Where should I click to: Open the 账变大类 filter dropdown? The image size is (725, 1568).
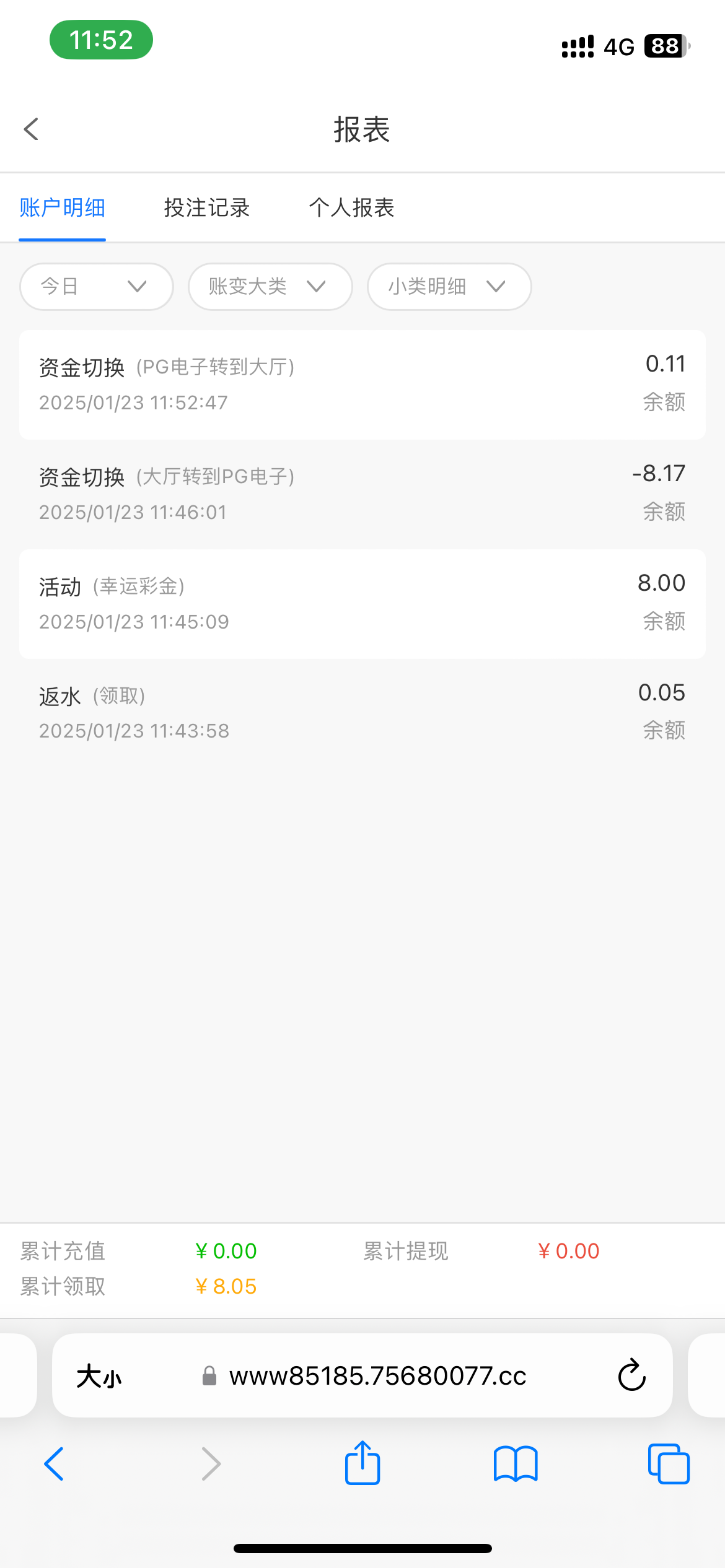point(270,287)
